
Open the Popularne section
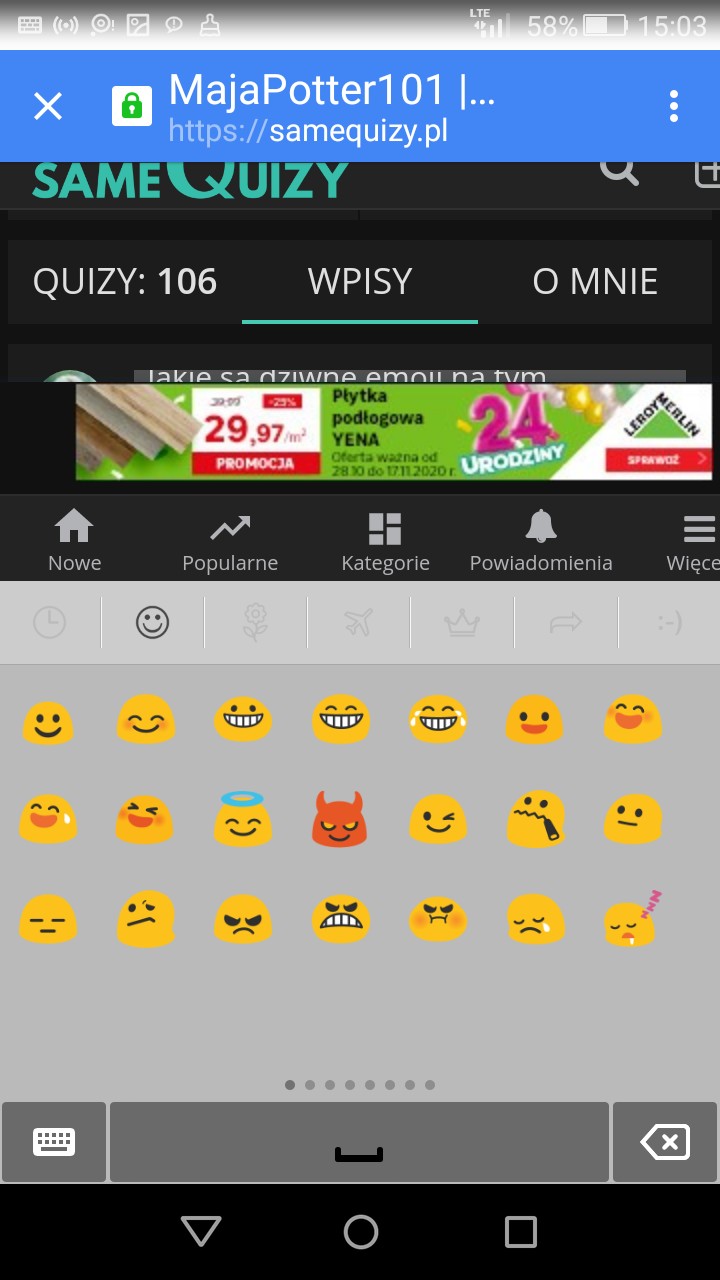[230, 540]
